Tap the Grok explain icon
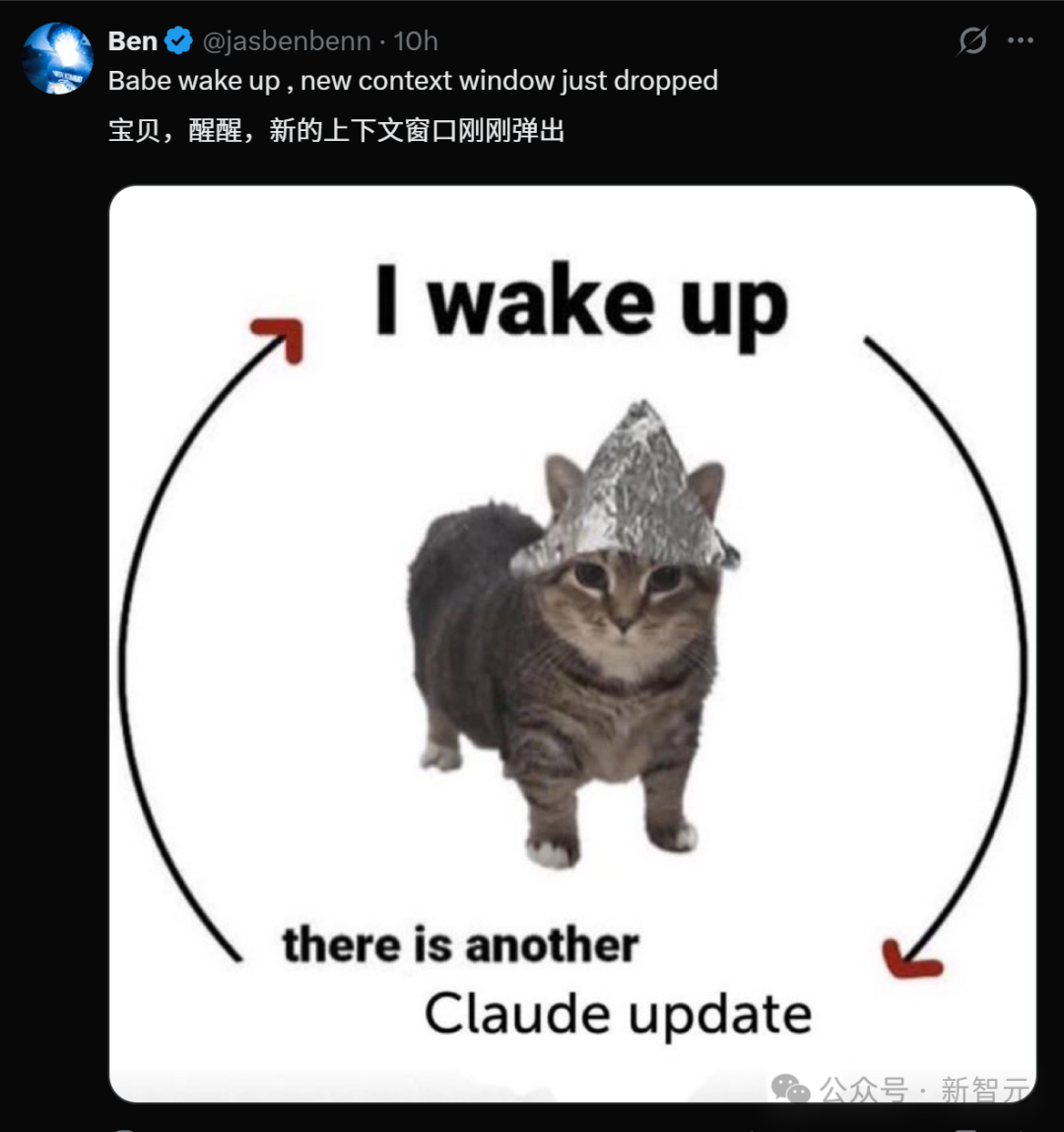Viewport: 1064px width, 1132px height. point(972,40)
